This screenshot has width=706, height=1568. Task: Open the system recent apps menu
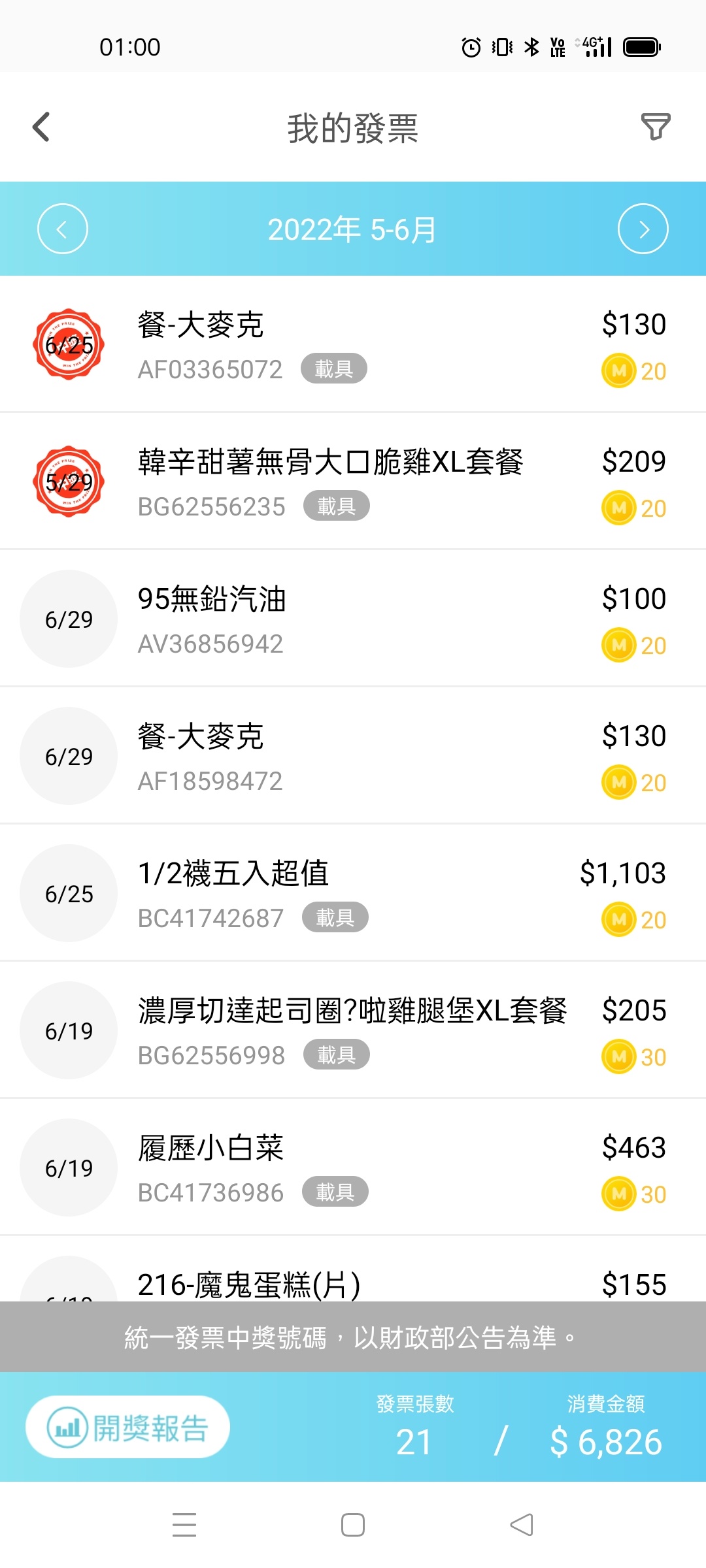pos(184,1525)
